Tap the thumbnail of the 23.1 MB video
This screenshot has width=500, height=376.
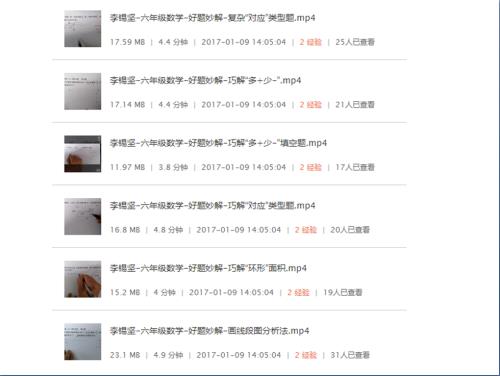pos(83,342)
